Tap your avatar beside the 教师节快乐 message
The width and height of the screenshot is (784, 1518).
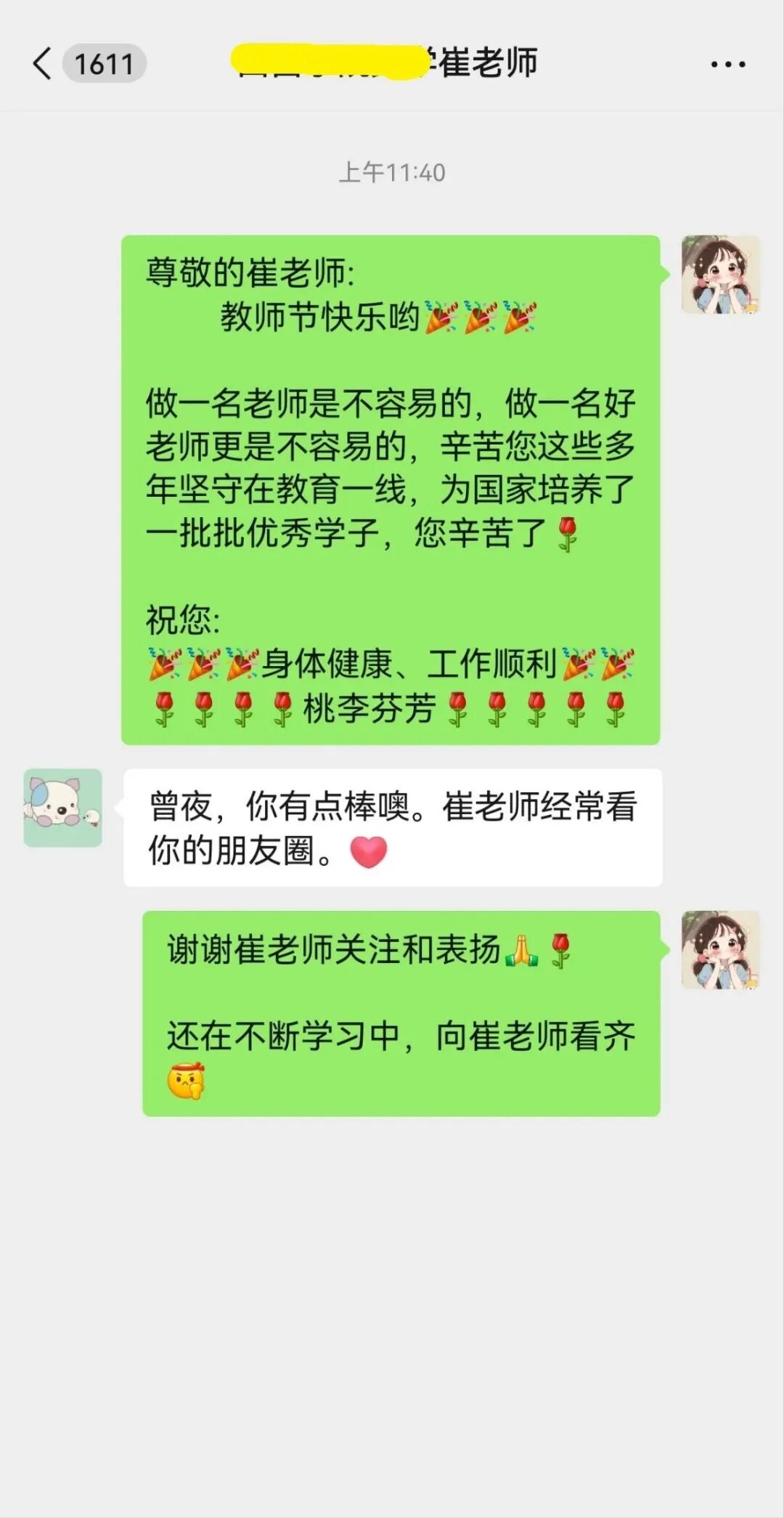pos(720,275)
